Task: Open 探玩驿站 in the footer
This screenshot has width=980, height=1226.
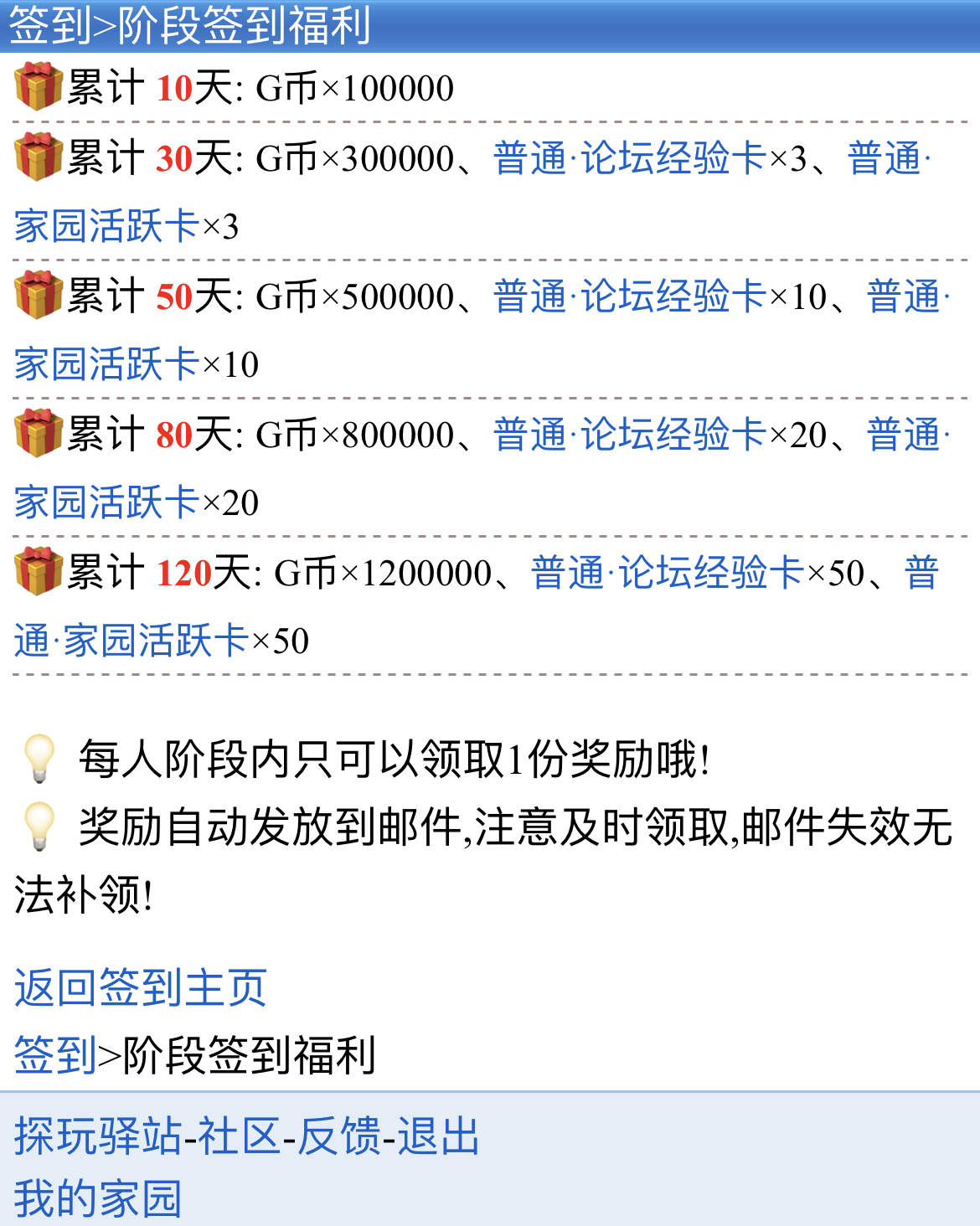Action: (98, 1136)
